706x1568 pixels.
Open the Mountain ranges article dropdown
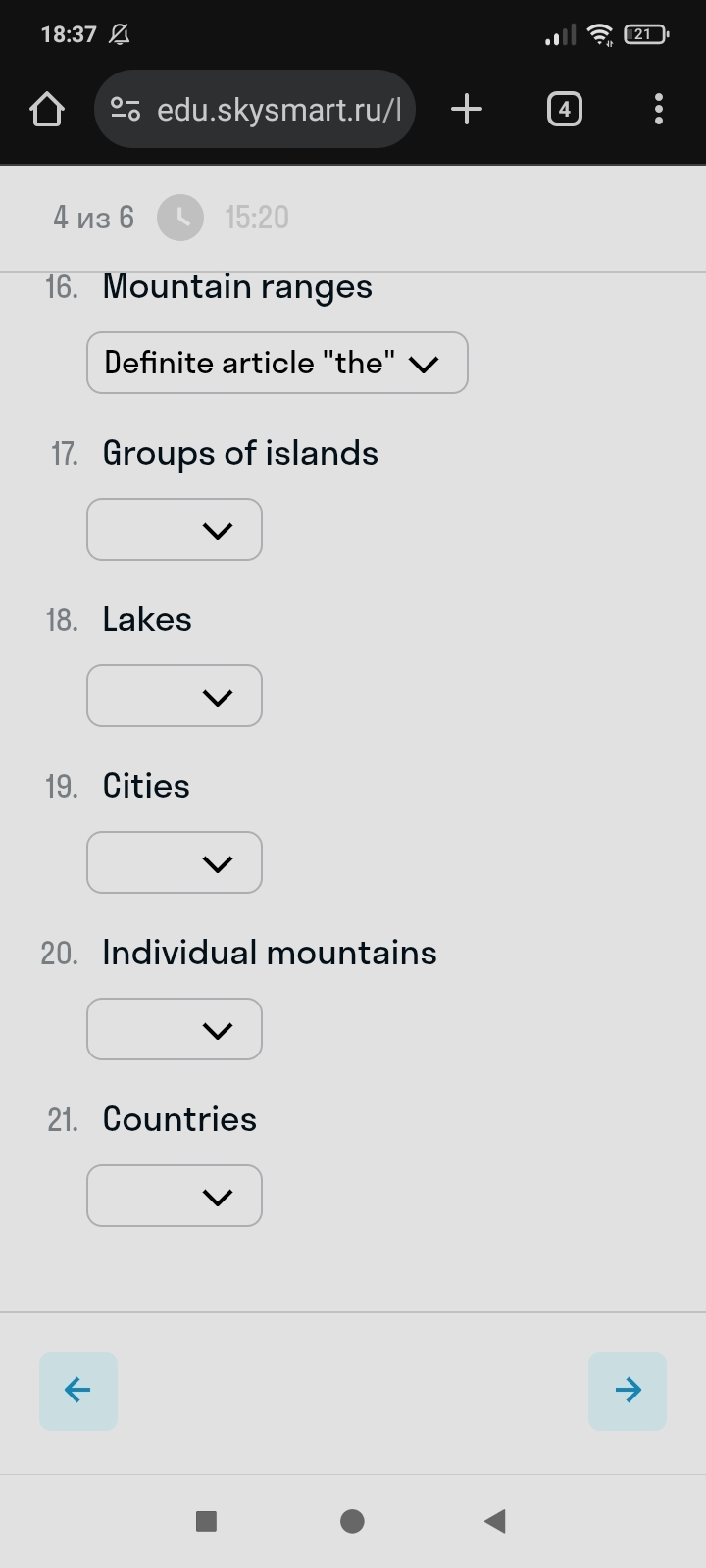(x=277, y=363)
